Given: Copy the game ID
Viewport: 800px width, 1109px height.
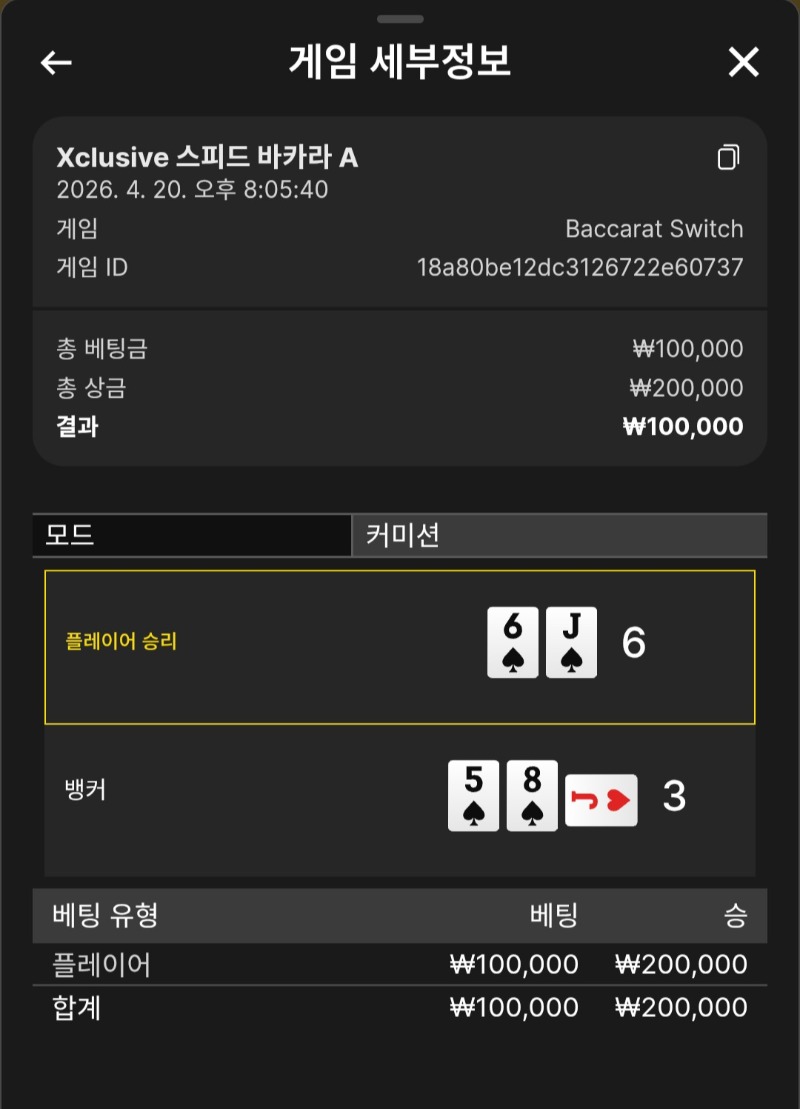Looking at the screenshot, I should point(729,158).
